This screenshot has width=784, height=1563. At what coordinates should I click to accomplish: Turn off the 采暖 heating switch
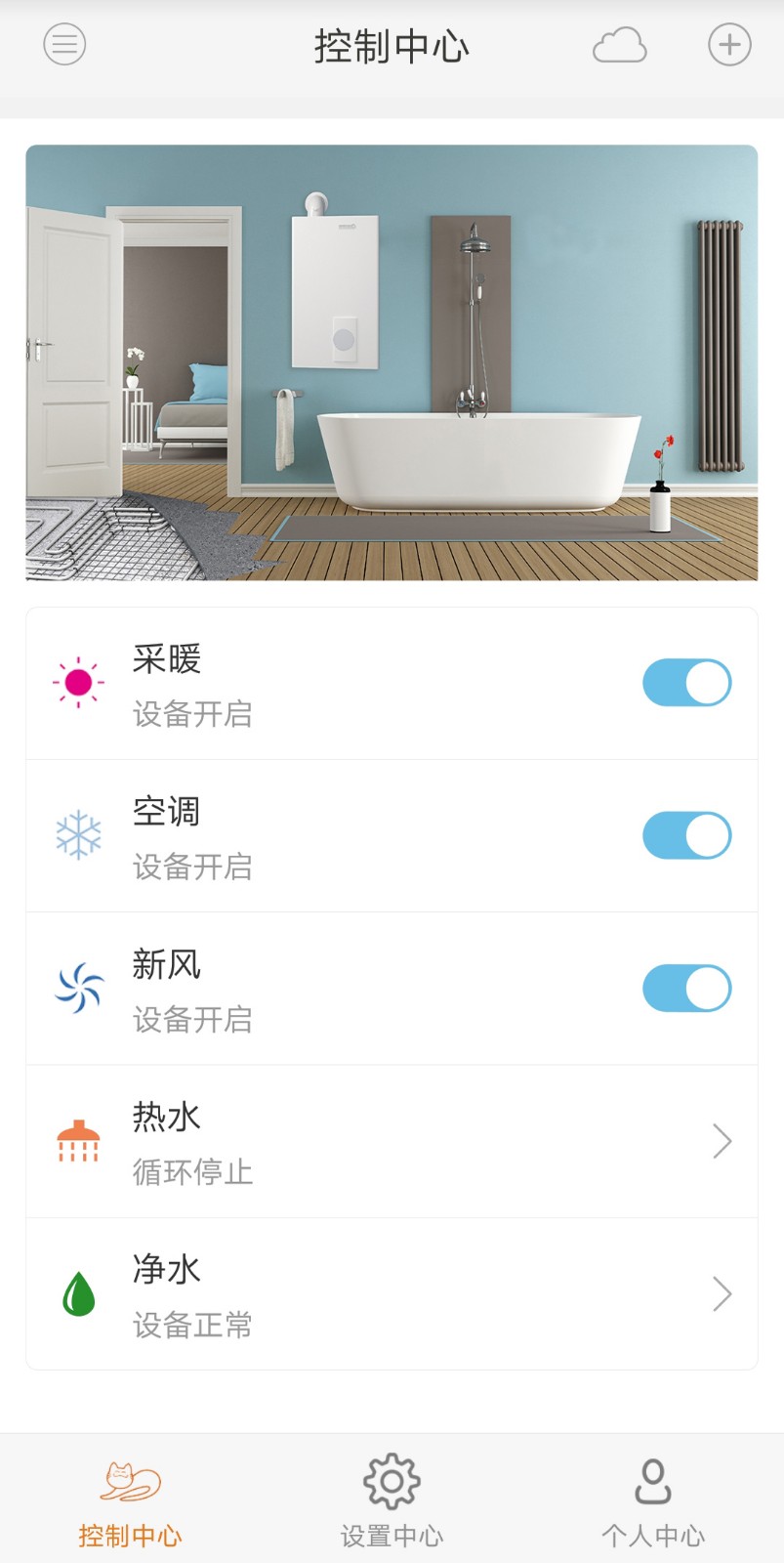686,683
